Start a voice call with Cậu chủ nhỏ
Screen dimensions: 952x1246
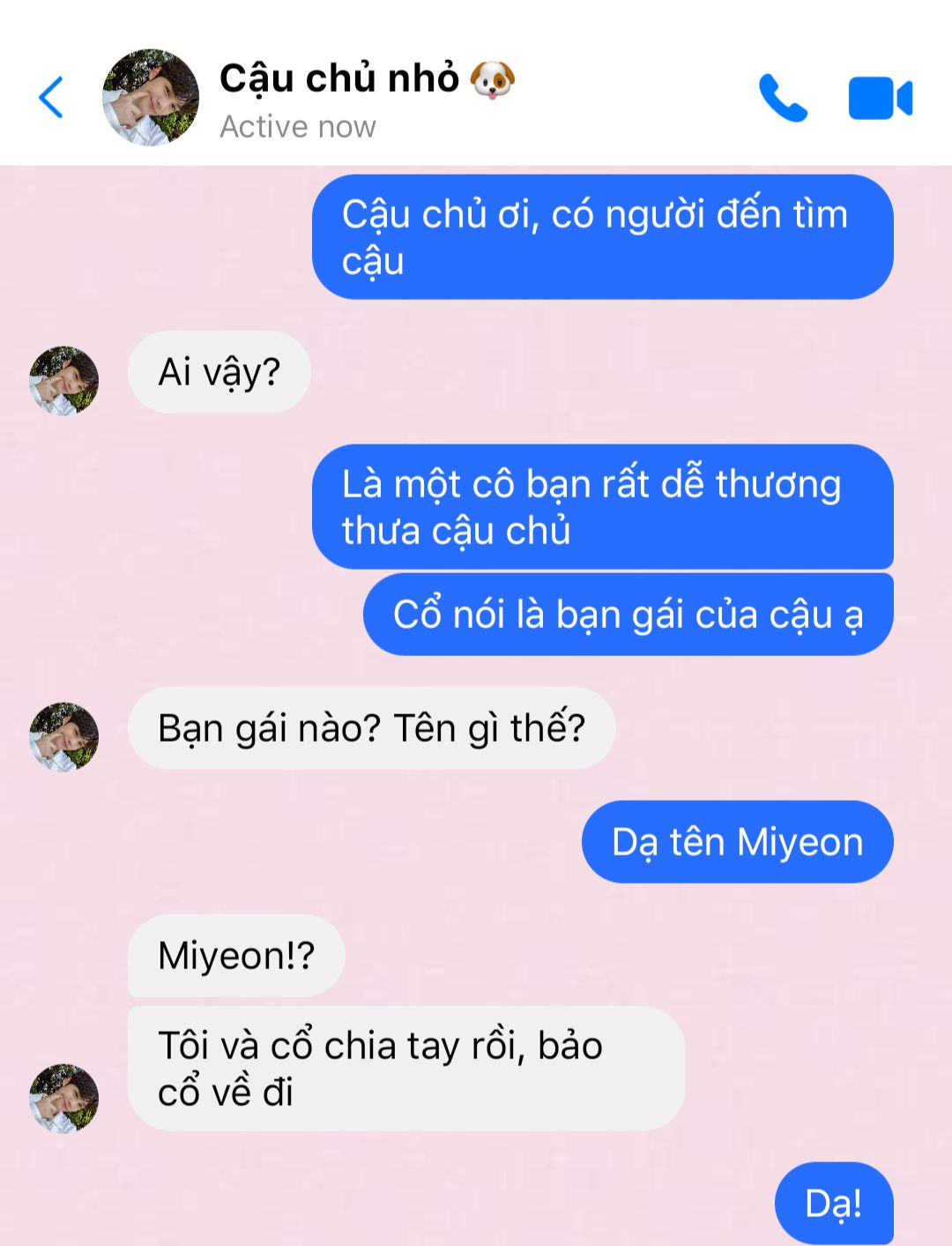(x=782, y=97)
